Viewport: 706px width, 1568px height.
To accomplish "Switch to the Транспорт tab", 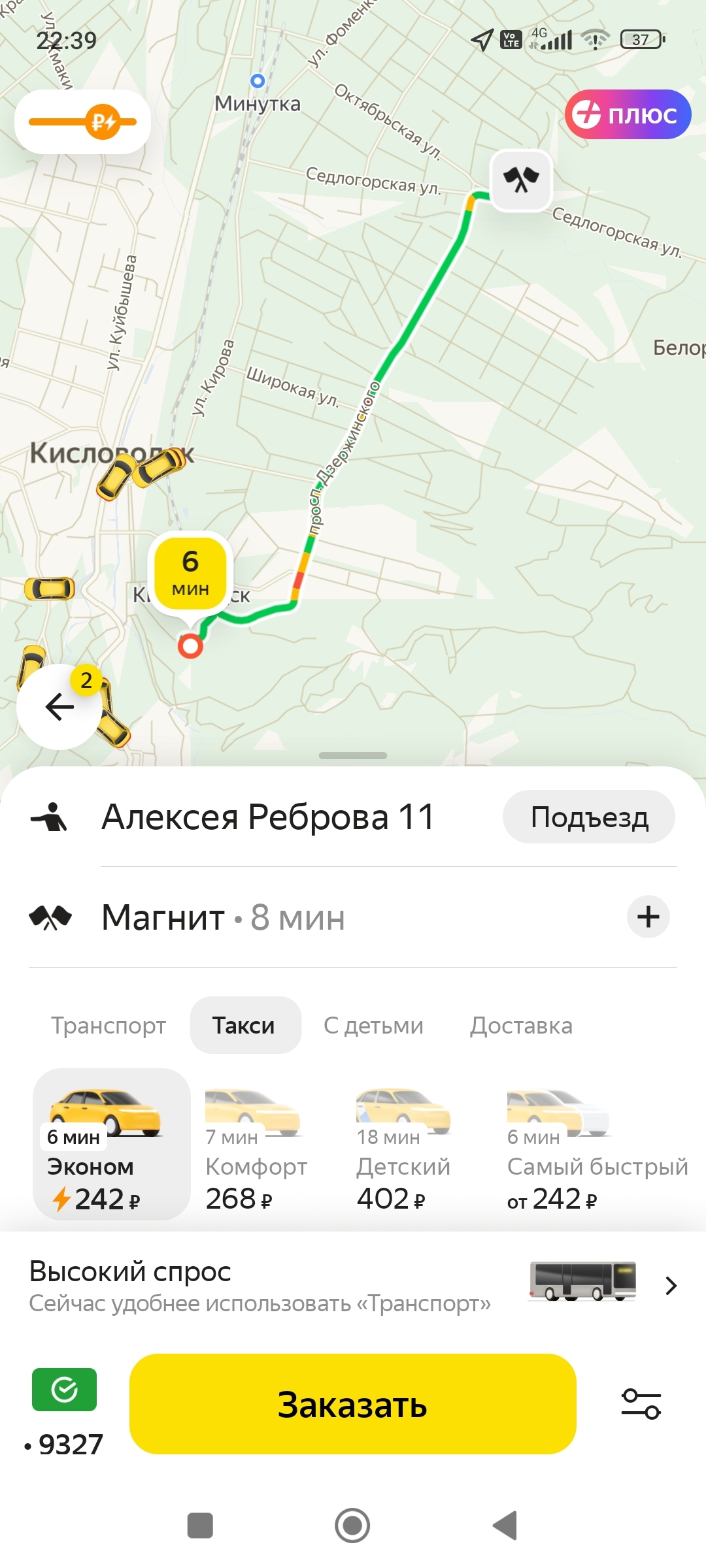I will tap(109, 1026).
